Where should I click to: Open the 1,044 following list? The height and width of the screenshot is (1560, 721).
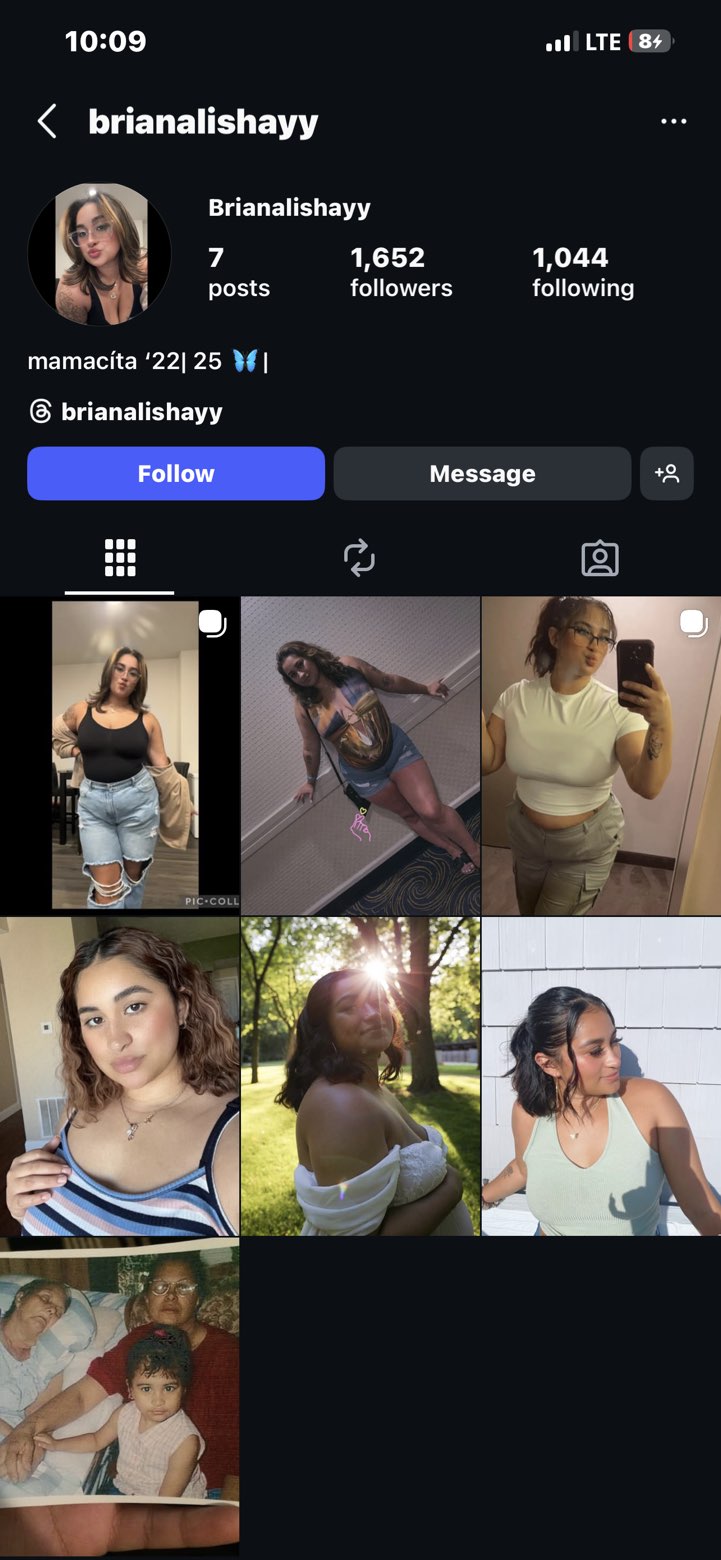(x=583, y=272)
